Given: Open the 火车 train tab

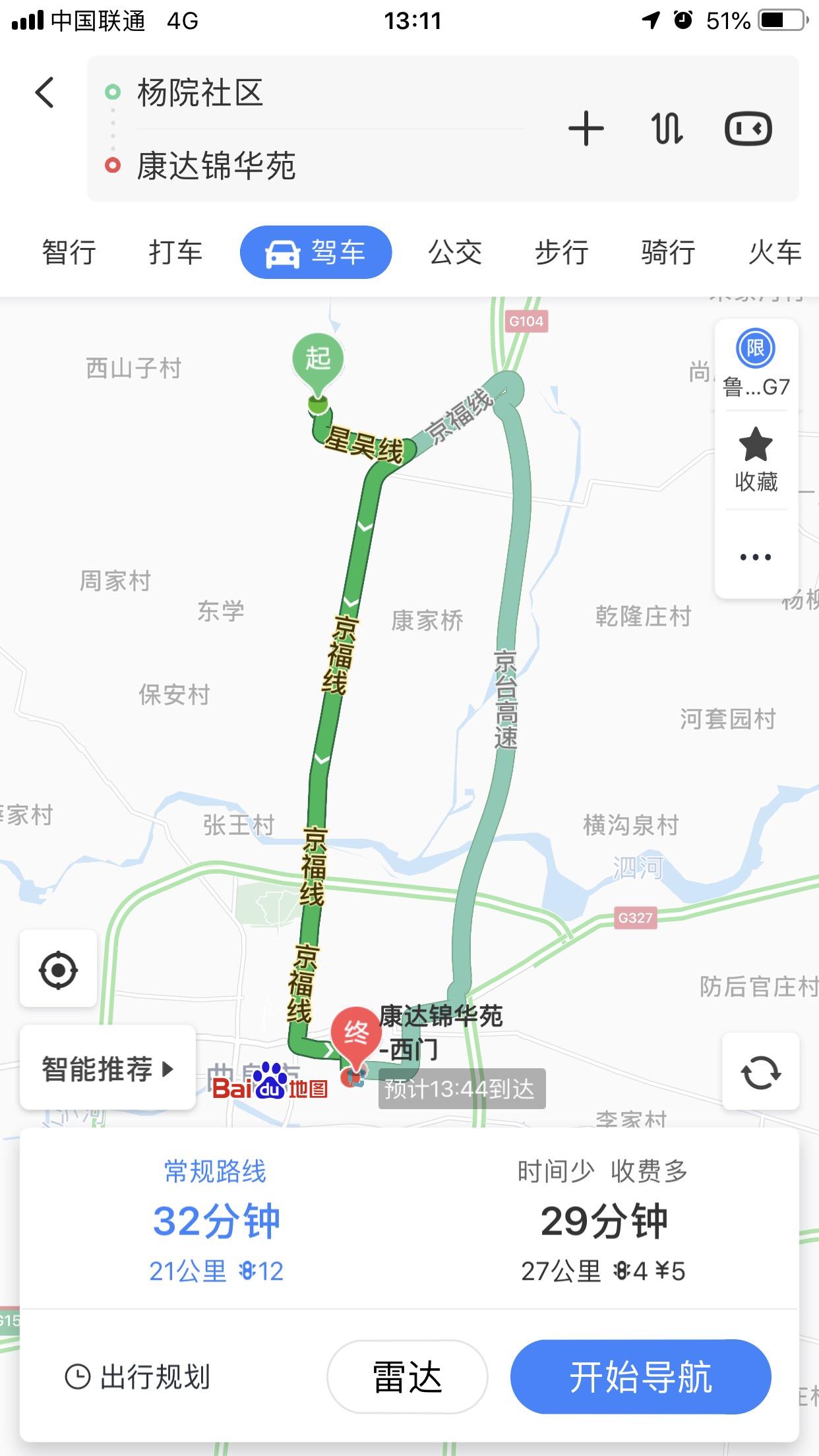Looking at the screenshot, I should click(775, 253).
